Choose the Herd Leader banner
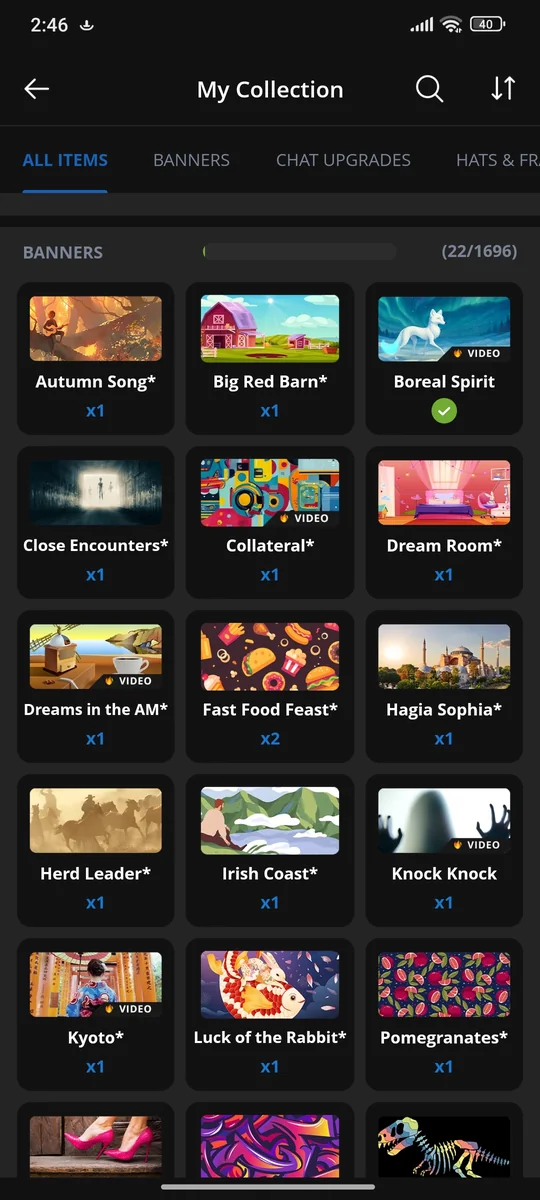The image size is (540, 1200). pos(96,849)
